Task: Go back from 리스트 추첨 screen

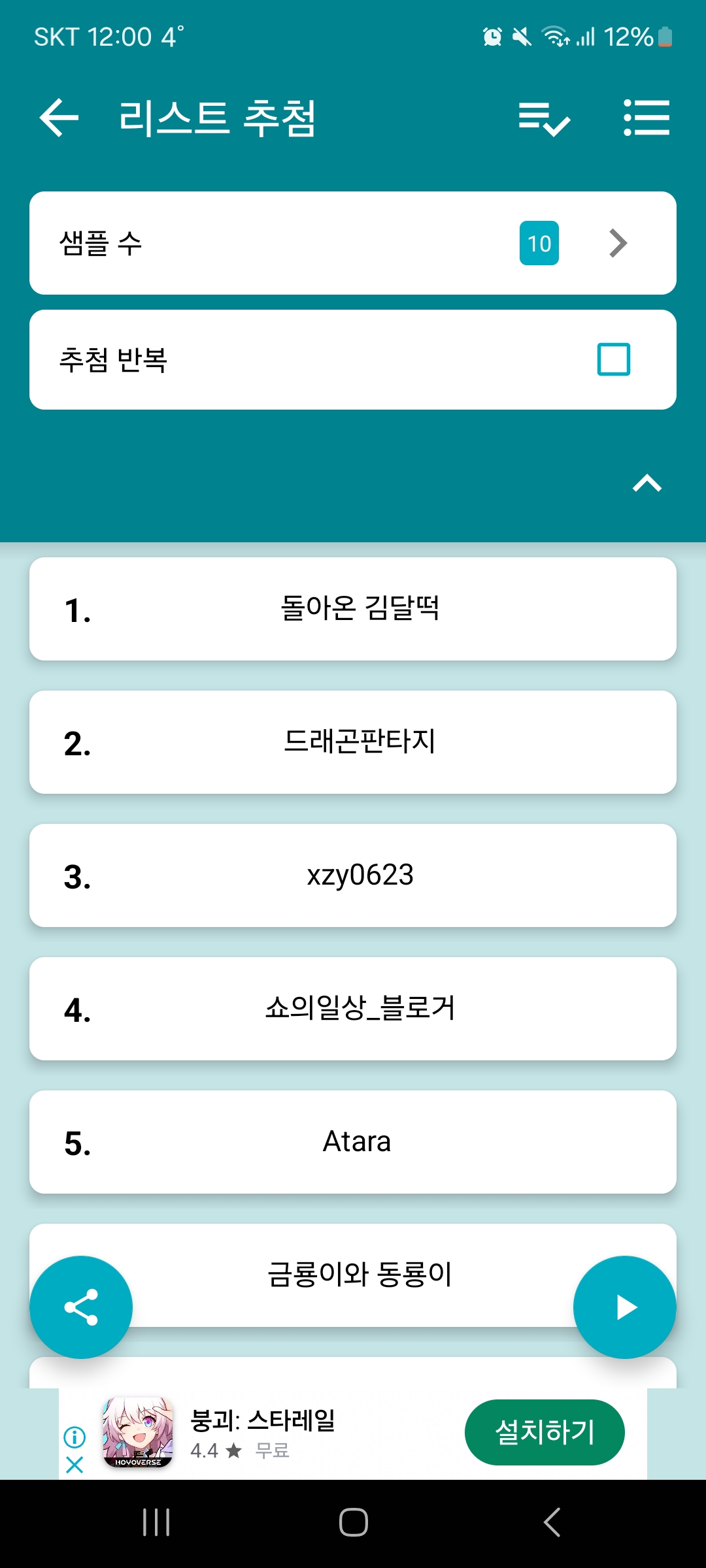Action: click(59, 118)
